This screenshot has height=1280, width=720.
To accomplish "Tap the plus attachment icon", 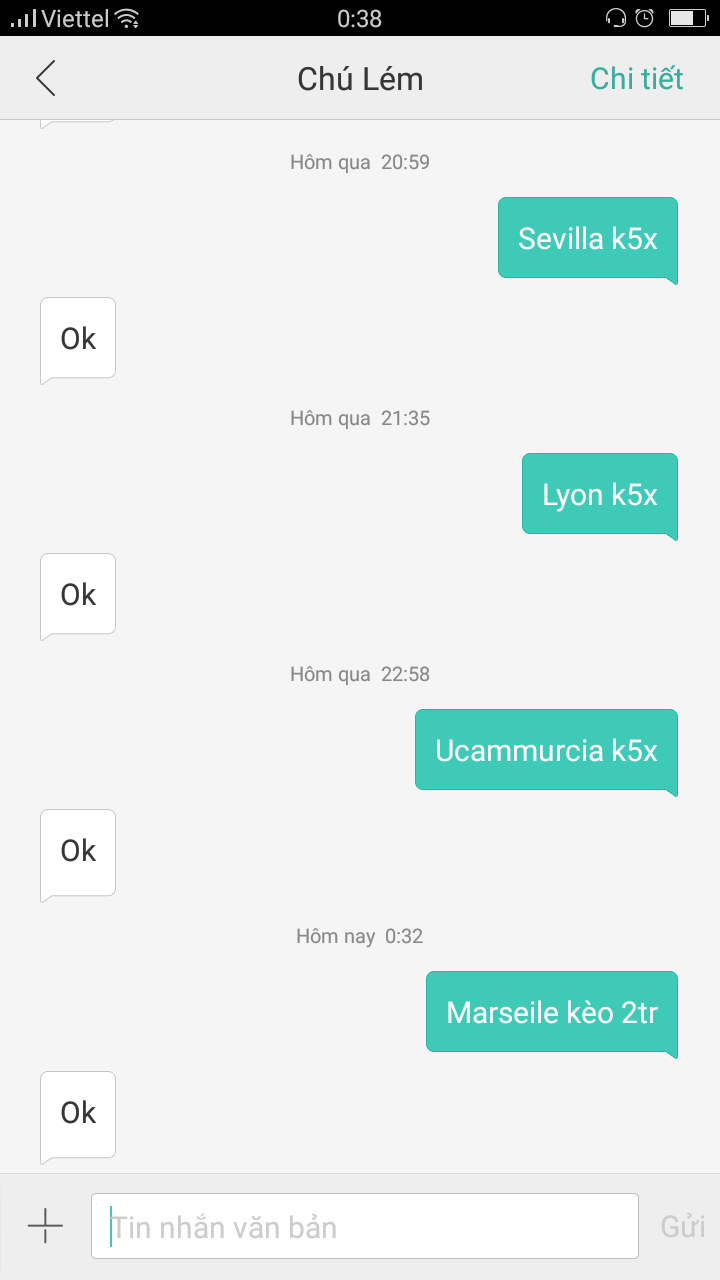I will click(x=45, y=1226).
